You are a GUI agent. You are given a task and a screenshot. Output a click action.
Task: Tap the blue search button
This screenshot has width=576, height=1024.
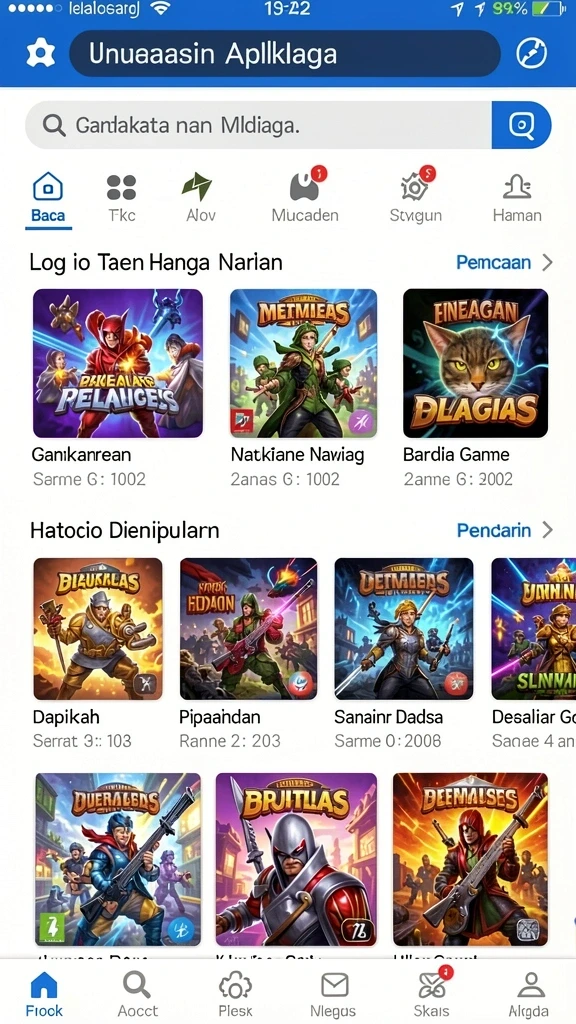(521, 125)
